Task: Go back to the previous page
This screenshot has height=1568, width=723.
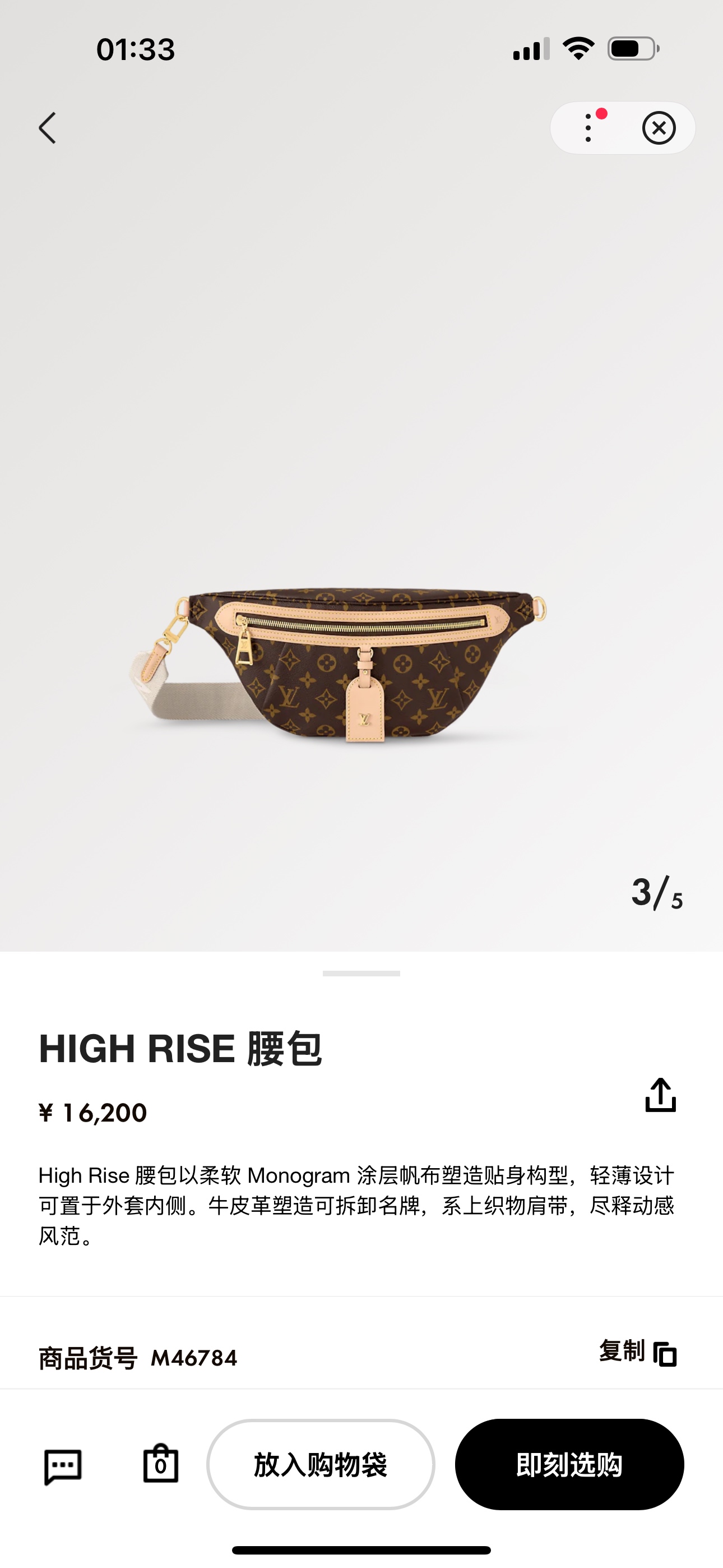Action: click(48, 128)
